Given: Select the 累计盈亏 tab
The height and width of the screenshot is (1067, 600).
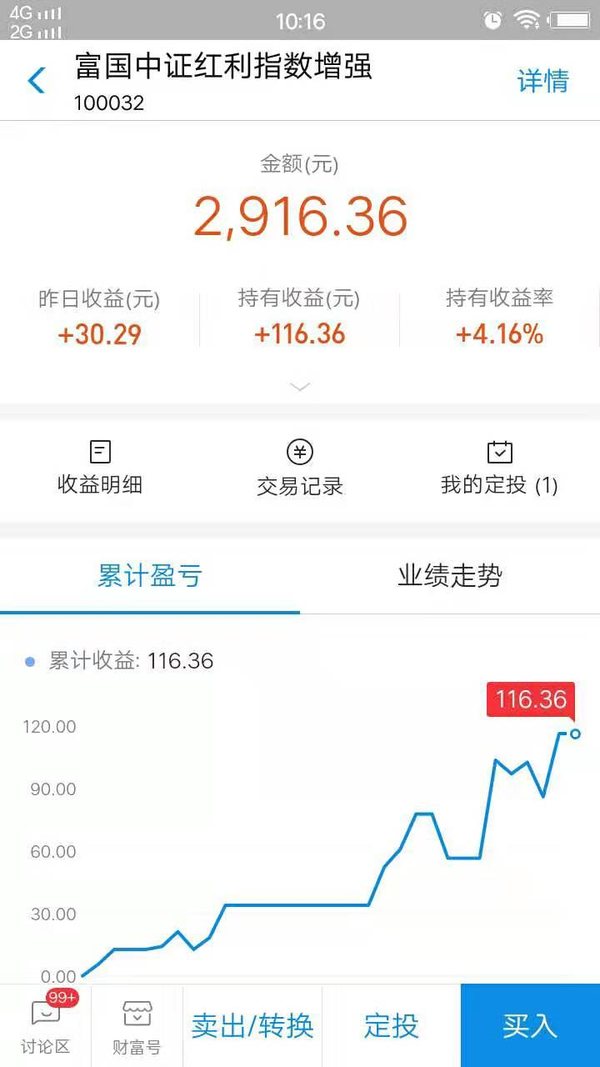Looking at the screenshot, I should point(150,576).
